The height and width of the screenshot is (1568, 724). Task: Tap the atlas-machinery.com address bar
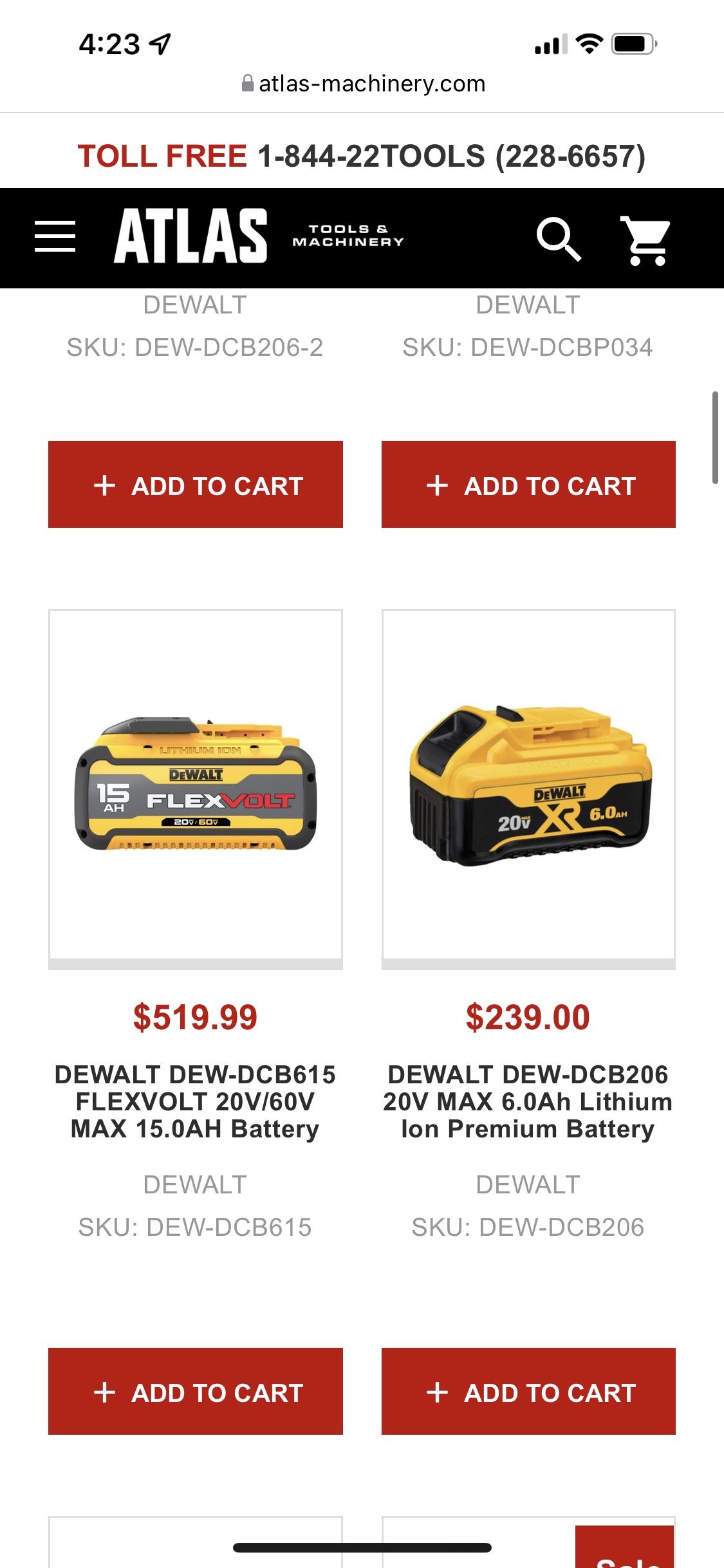coord(364,84)
